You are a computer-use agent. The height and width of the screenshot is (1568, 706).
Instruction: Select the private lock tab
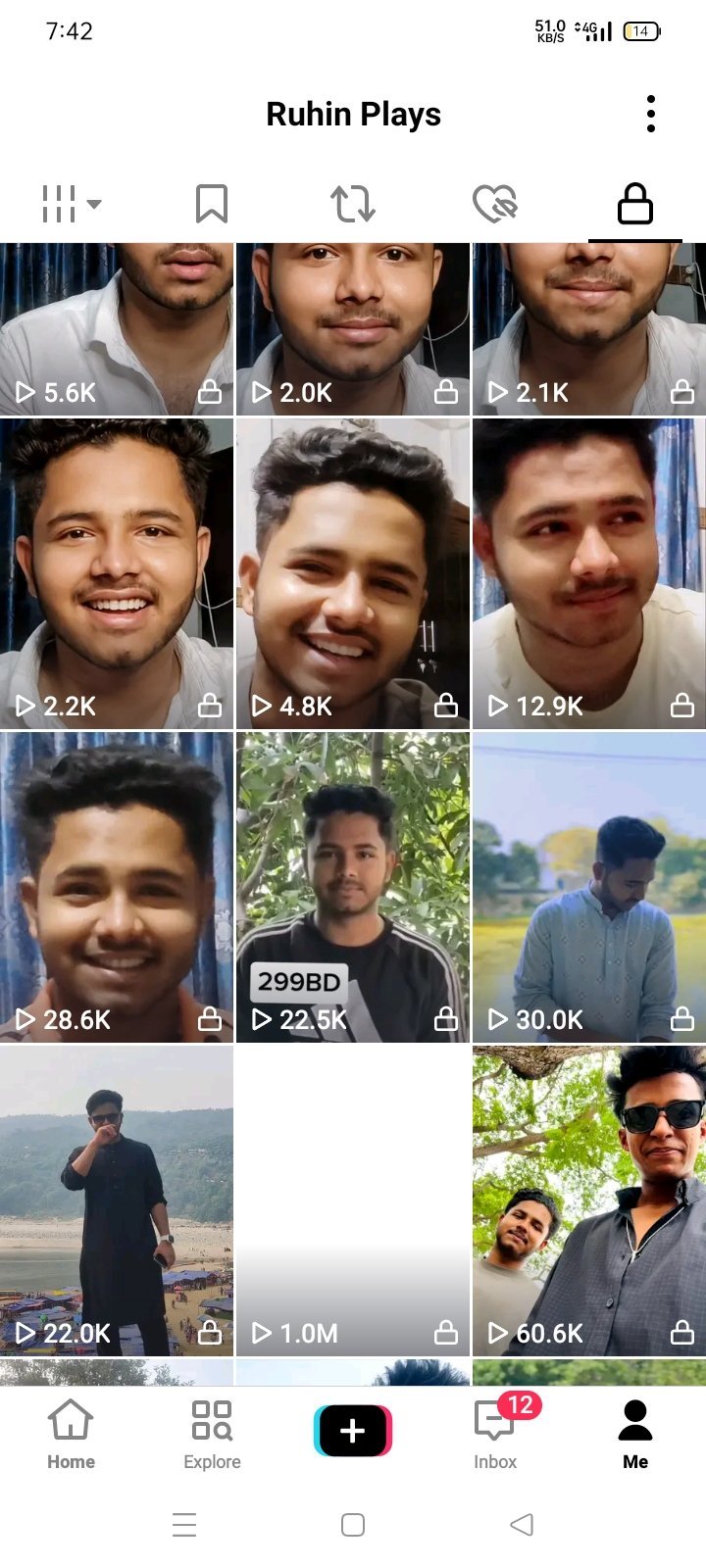click(x=635, y=204)
